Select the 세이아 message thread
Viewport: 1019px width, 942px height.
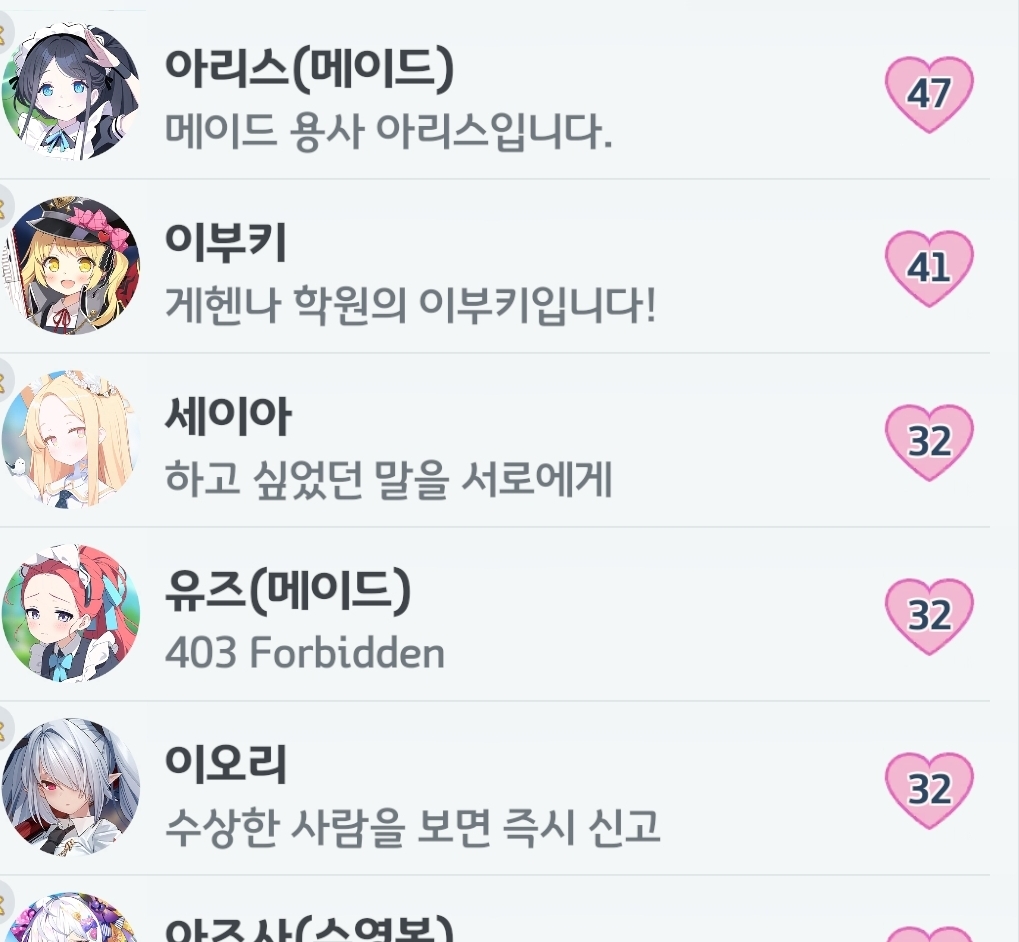point(495,440)
